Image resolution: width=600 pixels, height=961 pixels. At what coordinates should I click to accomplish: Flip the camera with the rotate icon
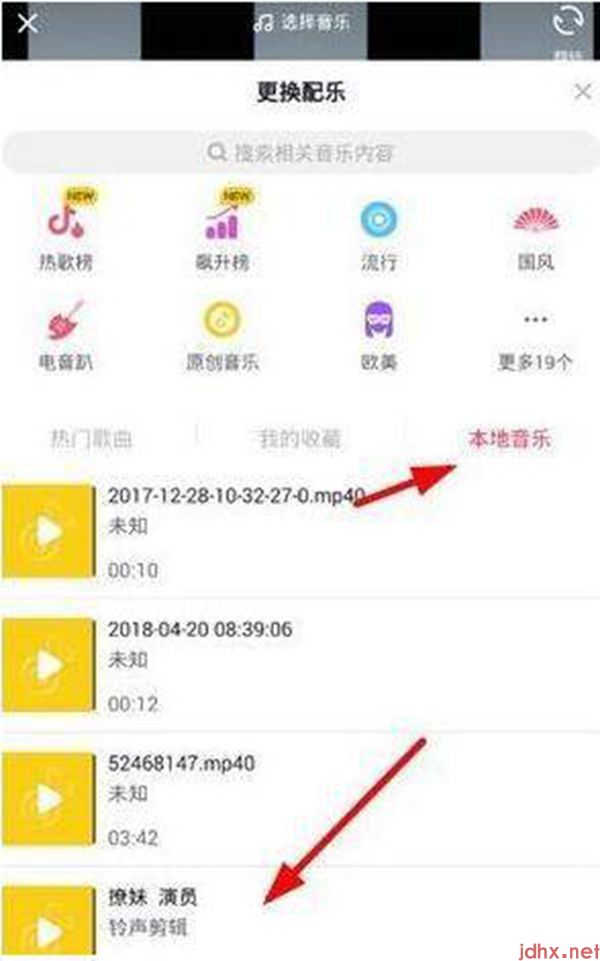[566, 24]
